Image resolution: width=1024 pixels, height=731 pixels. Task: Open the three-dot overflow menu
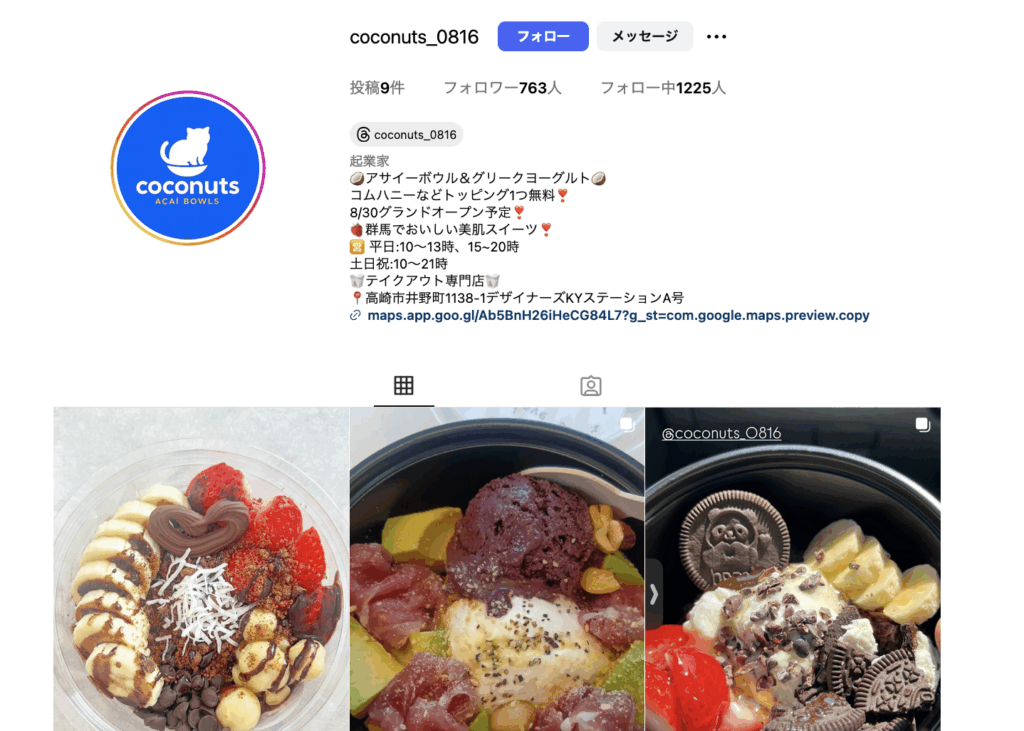(716, 37)
